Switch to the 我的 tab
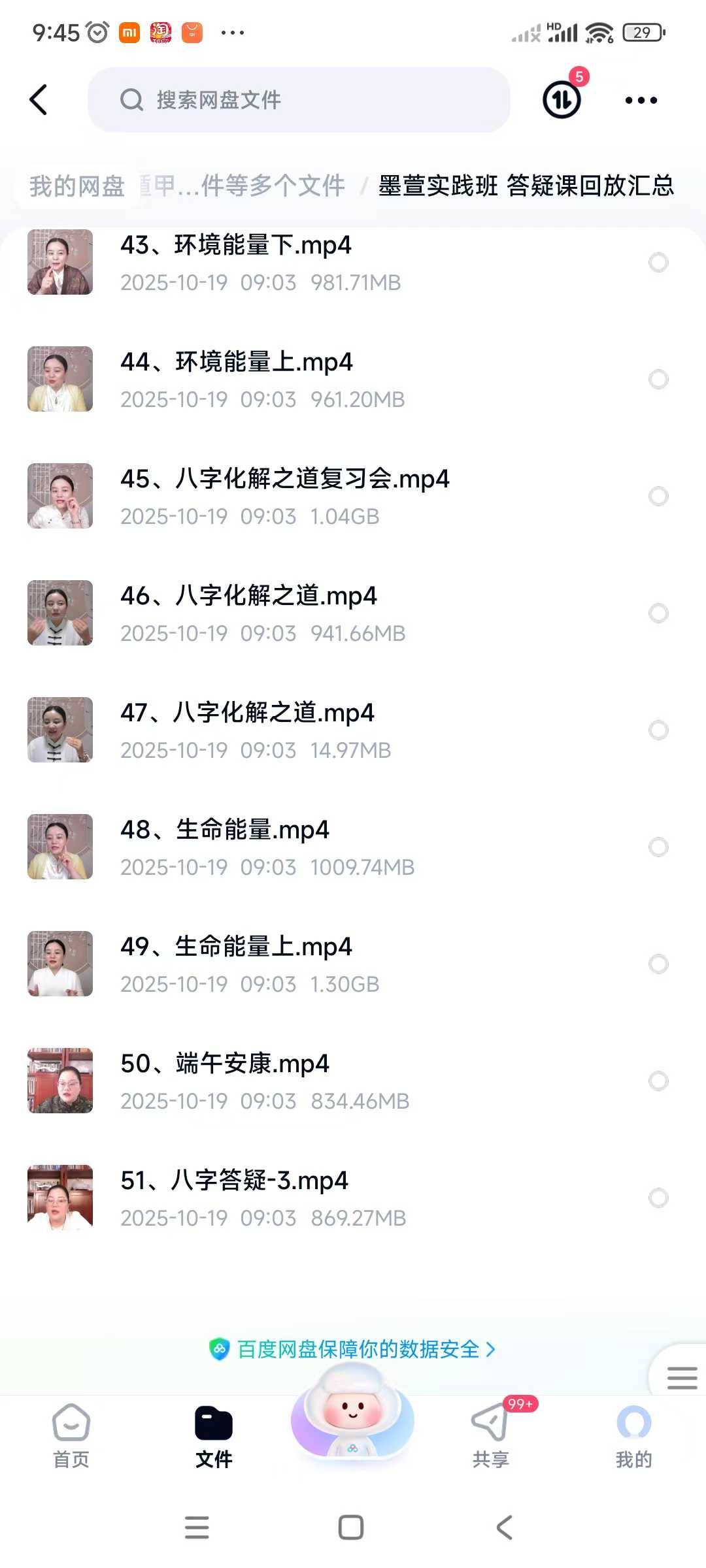This screenshot has width=706, height=1568. point(633,1435)
